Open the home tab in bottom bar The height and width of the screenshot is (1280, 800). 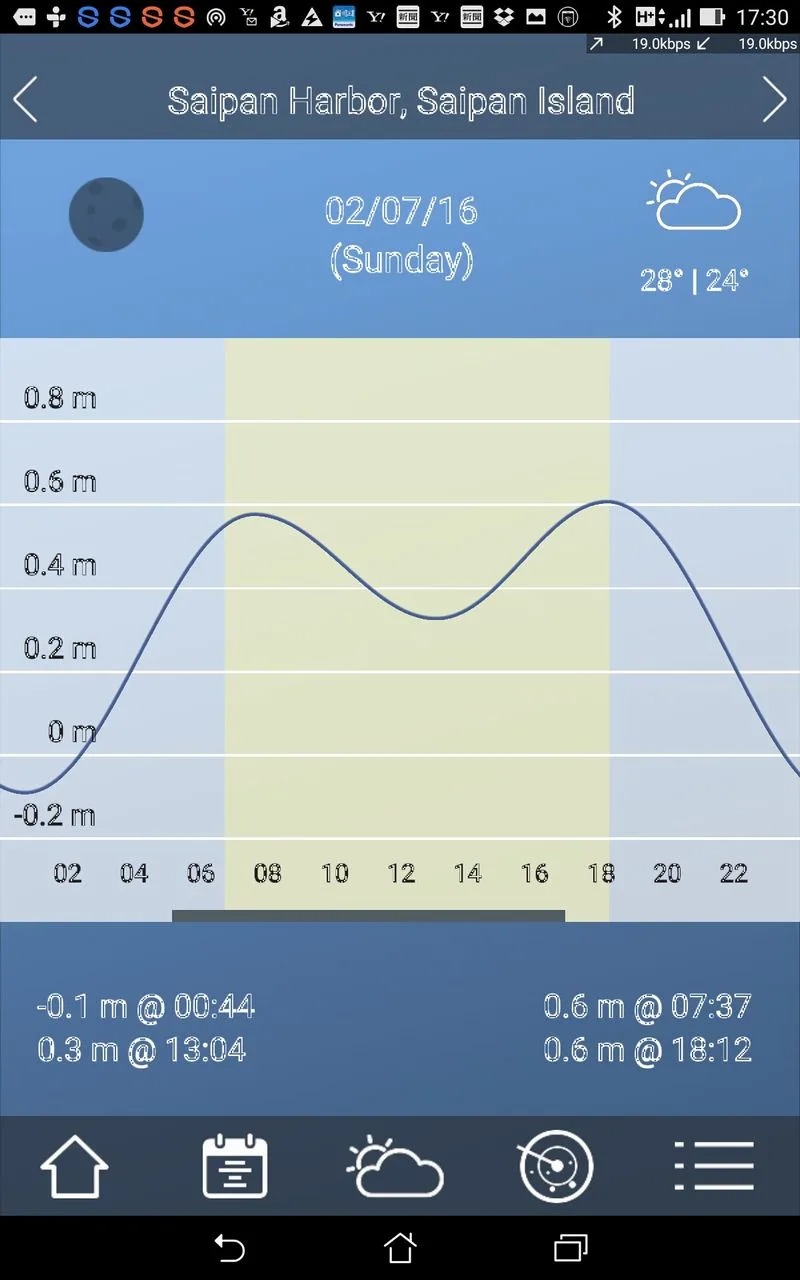(x=74, y=1166)
